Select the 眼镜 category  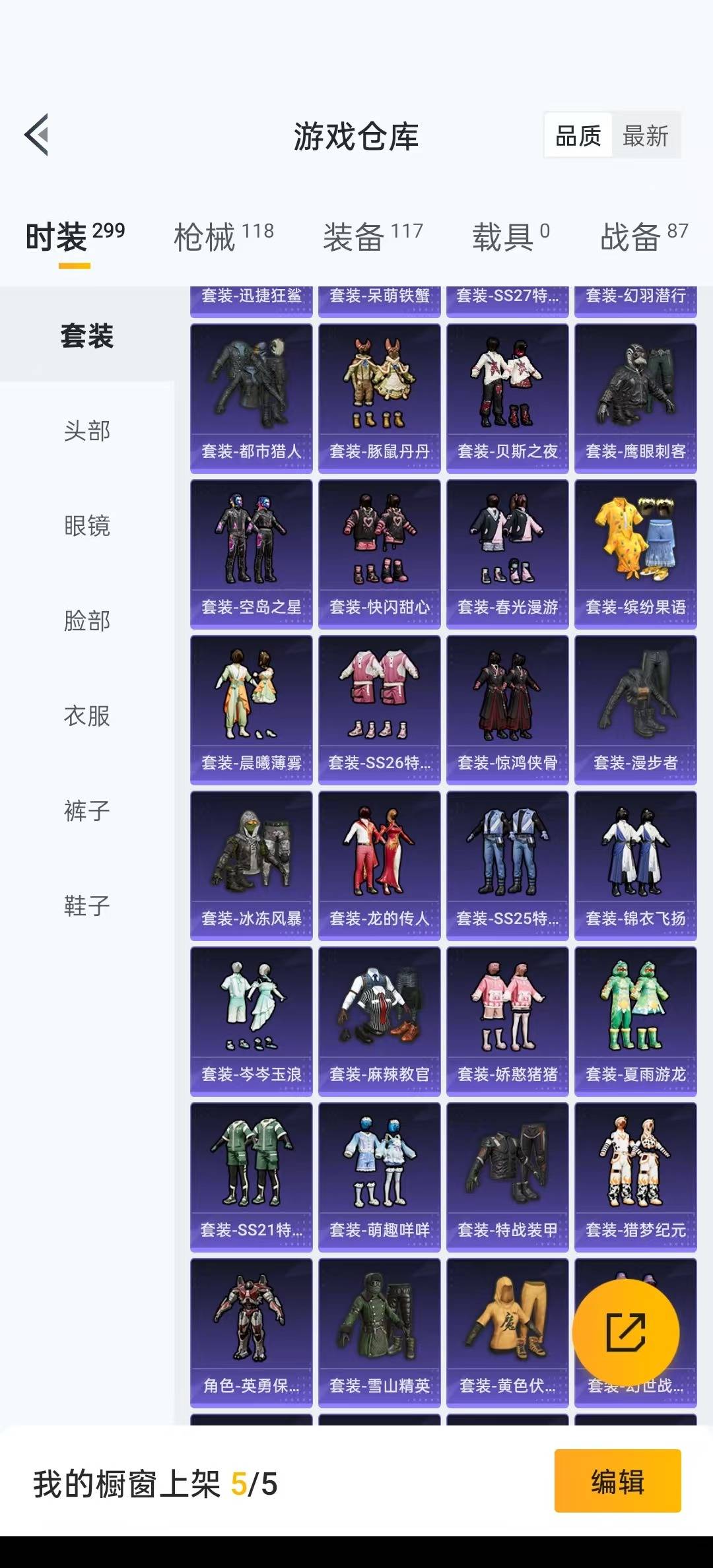[x=87, y=526]
